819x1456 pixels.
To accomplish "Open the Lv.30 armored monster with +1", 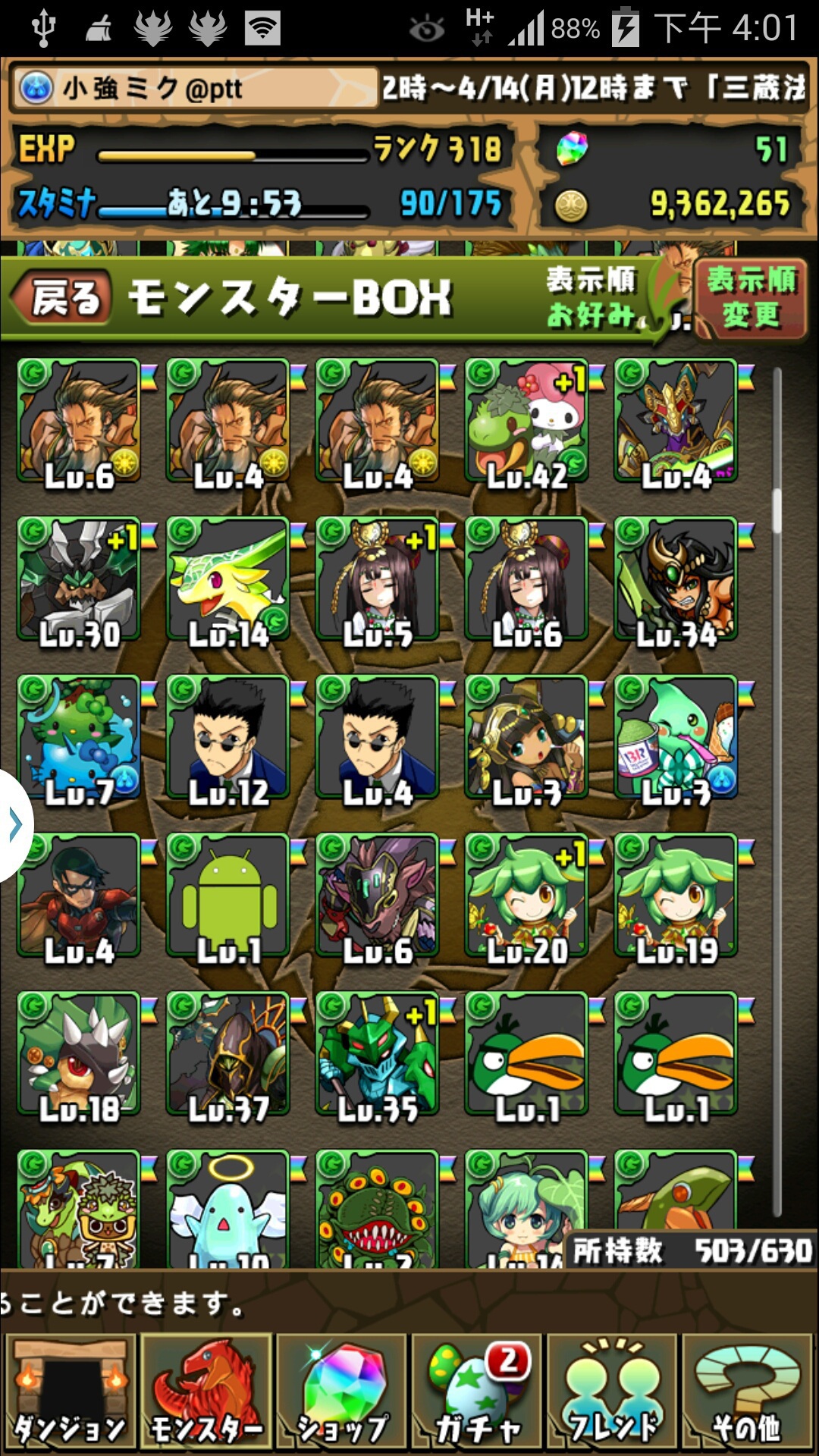I will point(79,580).
